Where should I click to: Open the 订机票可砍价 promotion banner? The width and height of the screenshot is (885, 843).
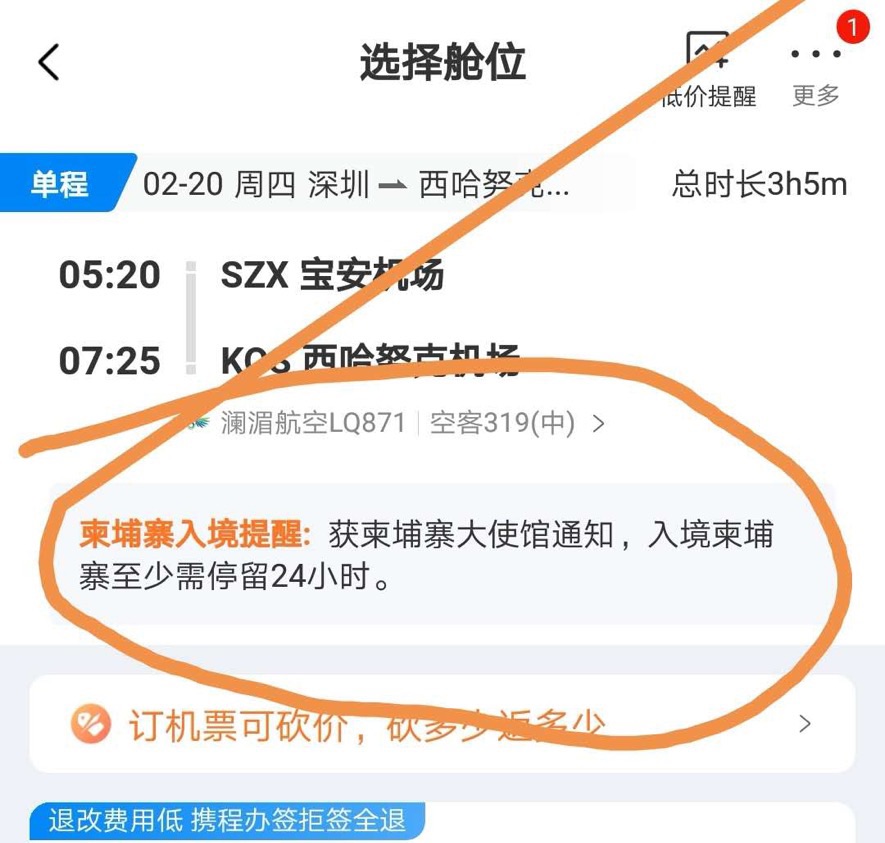click(x=441, y=724)
